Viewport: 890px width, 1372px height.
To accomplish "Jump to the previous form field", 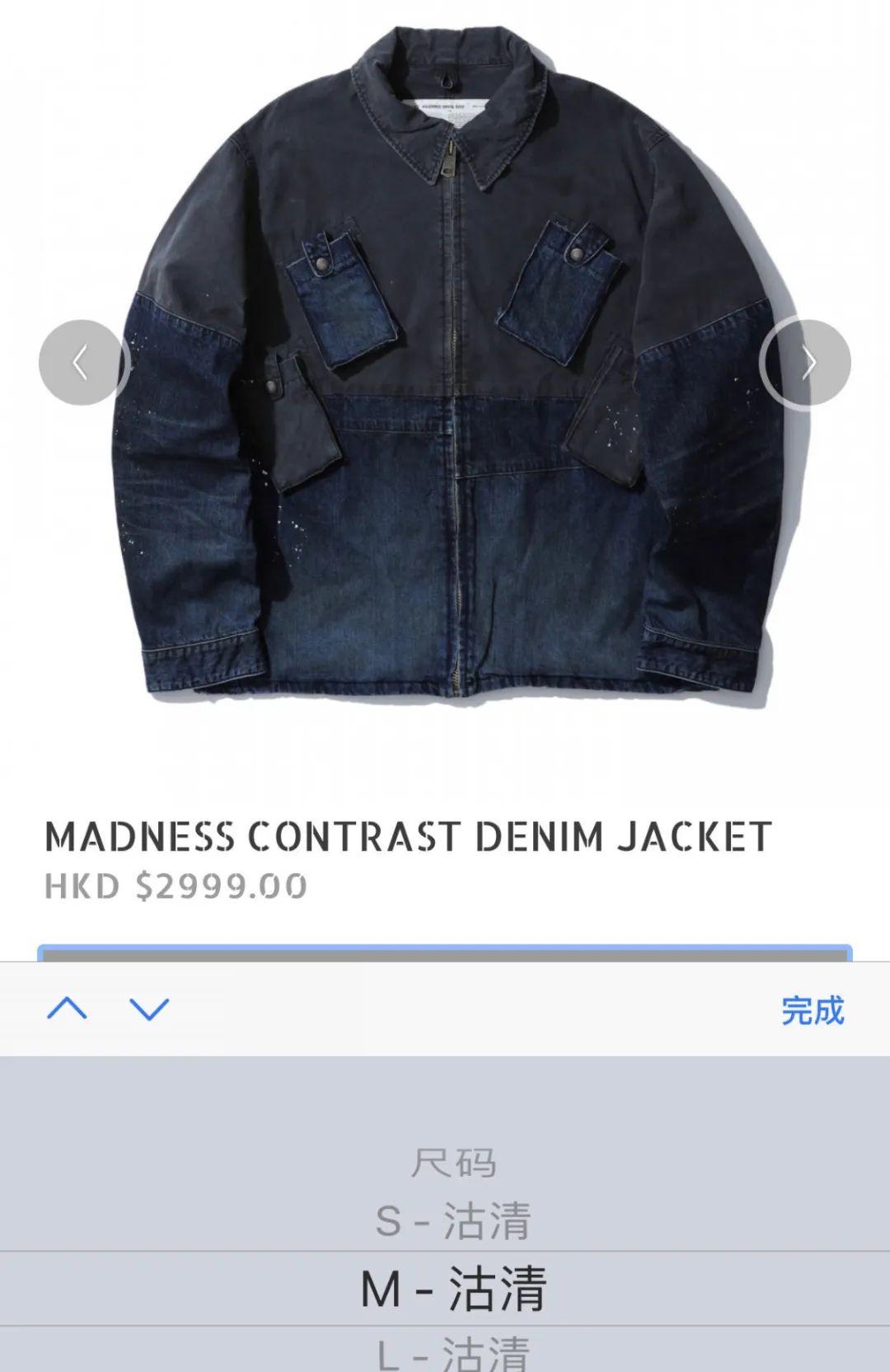I will coord(68,1008).
